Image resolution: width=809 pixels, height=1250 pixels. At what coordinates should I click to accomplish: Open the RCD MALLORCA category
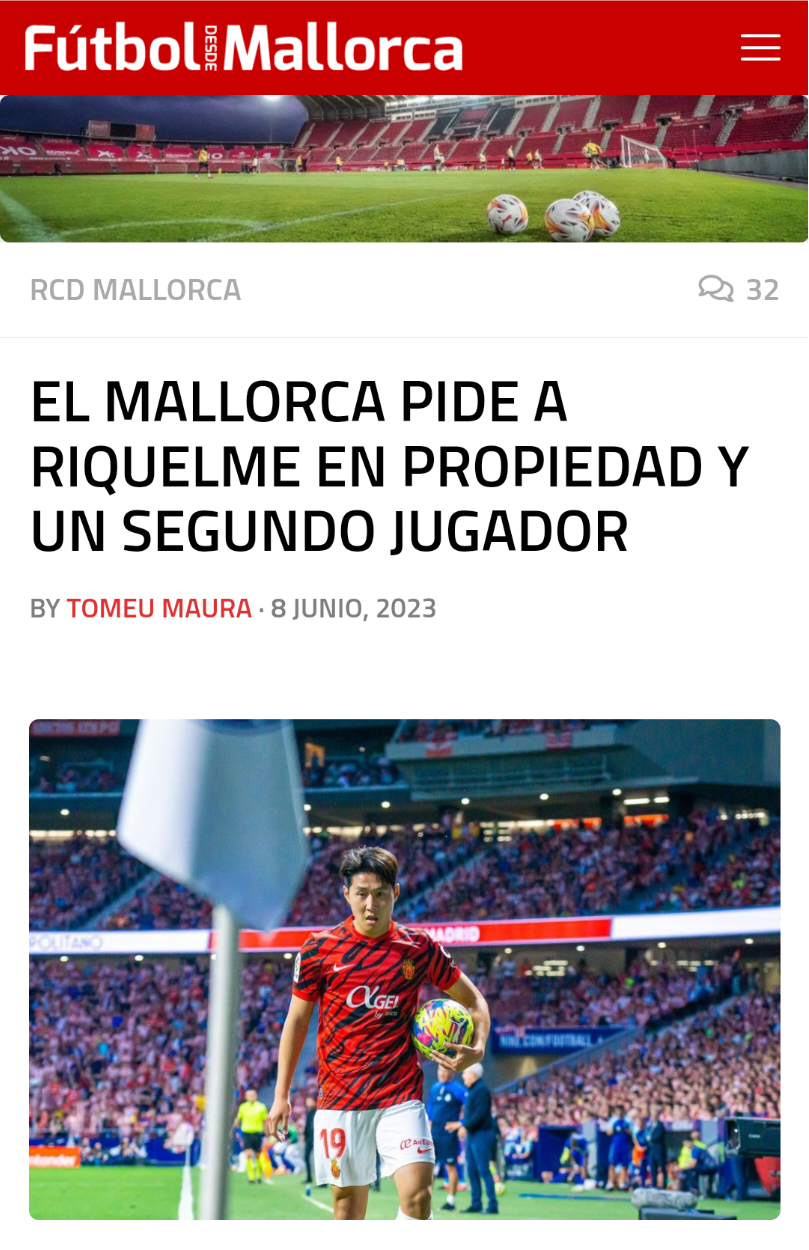(135, 290)
